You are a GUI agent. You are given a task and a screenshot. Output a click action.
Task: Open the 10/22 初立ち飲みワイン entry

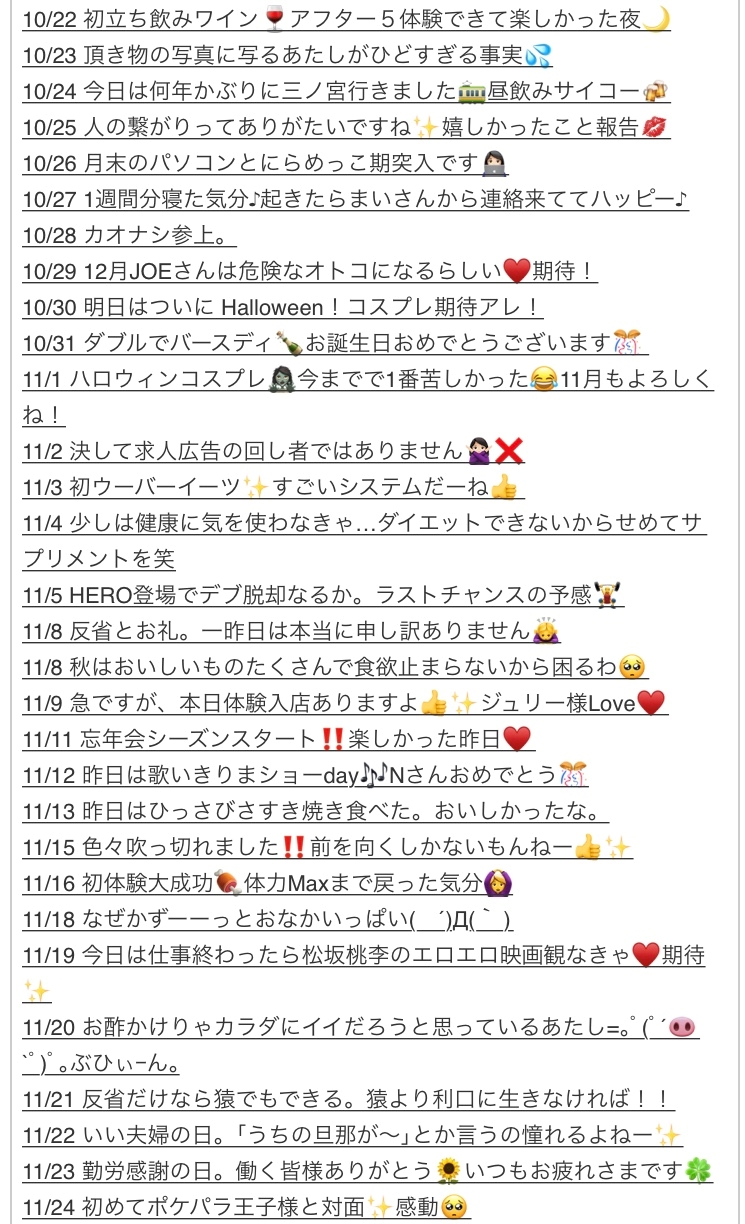346,19
